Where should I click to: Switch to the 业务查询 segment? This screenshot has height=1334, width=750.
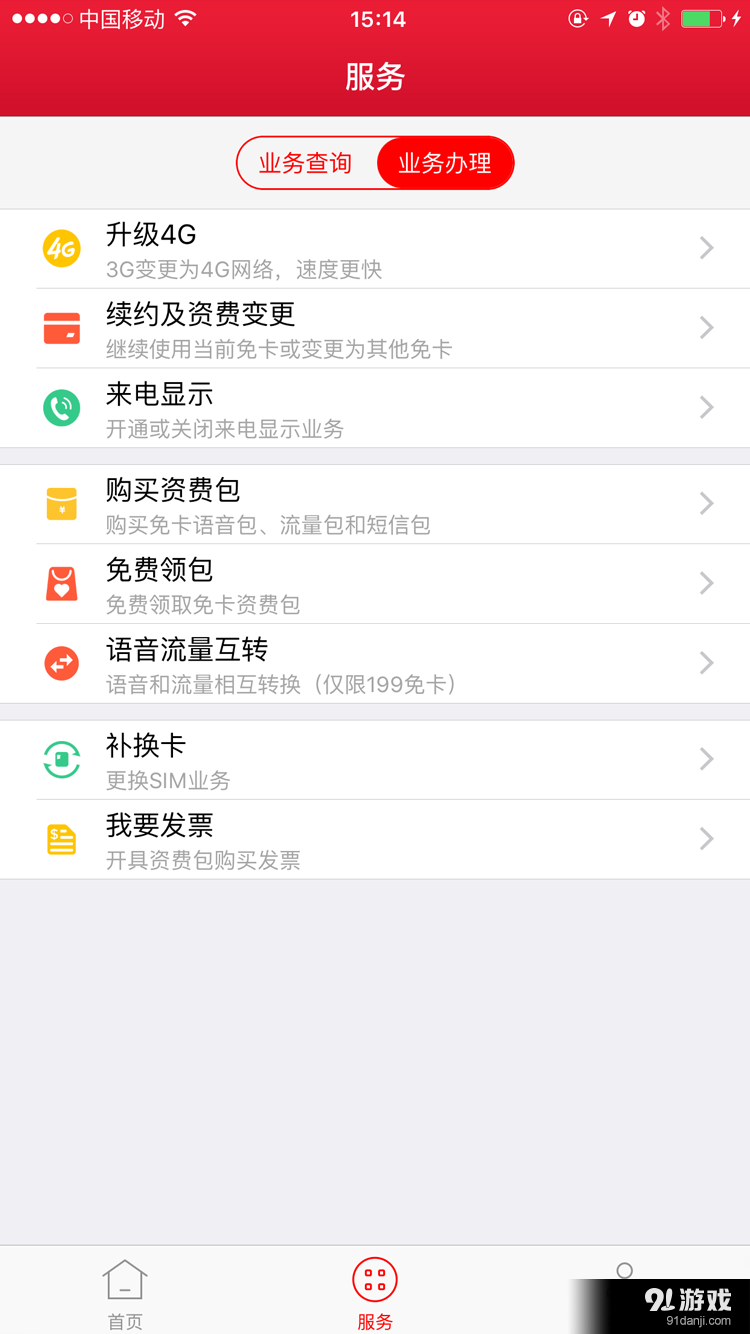click(305, 163)
